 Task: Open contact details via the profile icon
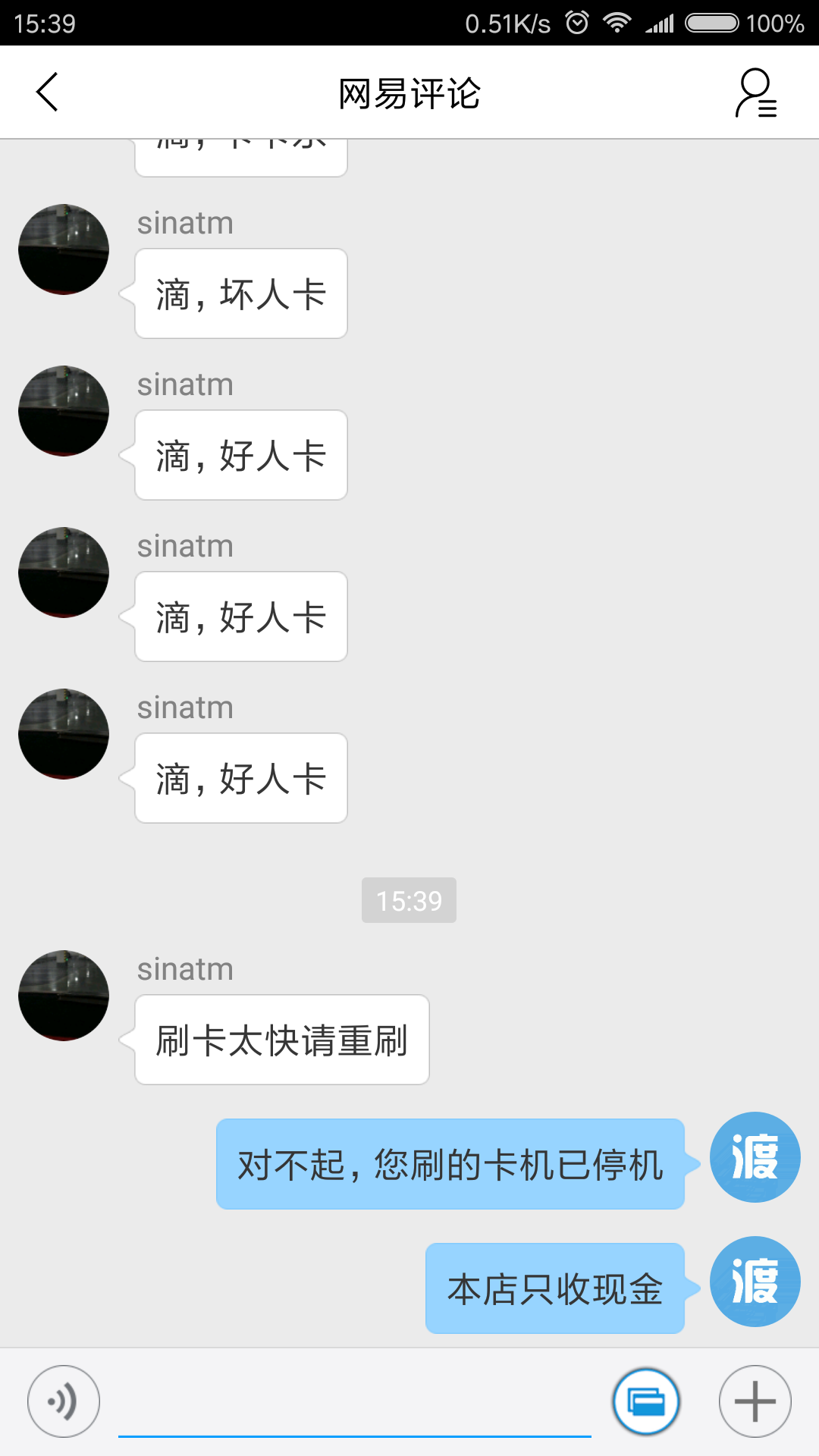(x=755, y=92)
